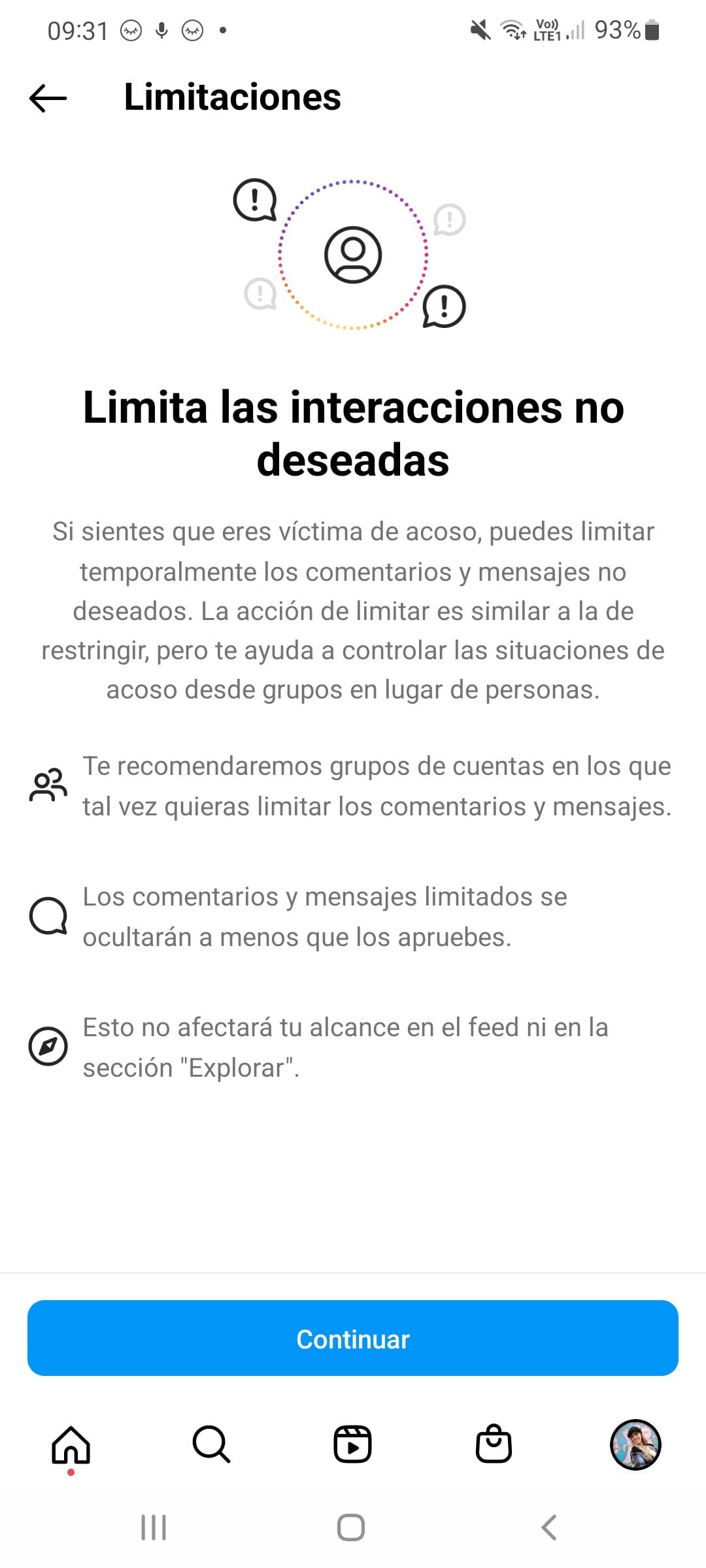Open the Search tab
Screen dimensions: 706x1568
point(211,1444)
